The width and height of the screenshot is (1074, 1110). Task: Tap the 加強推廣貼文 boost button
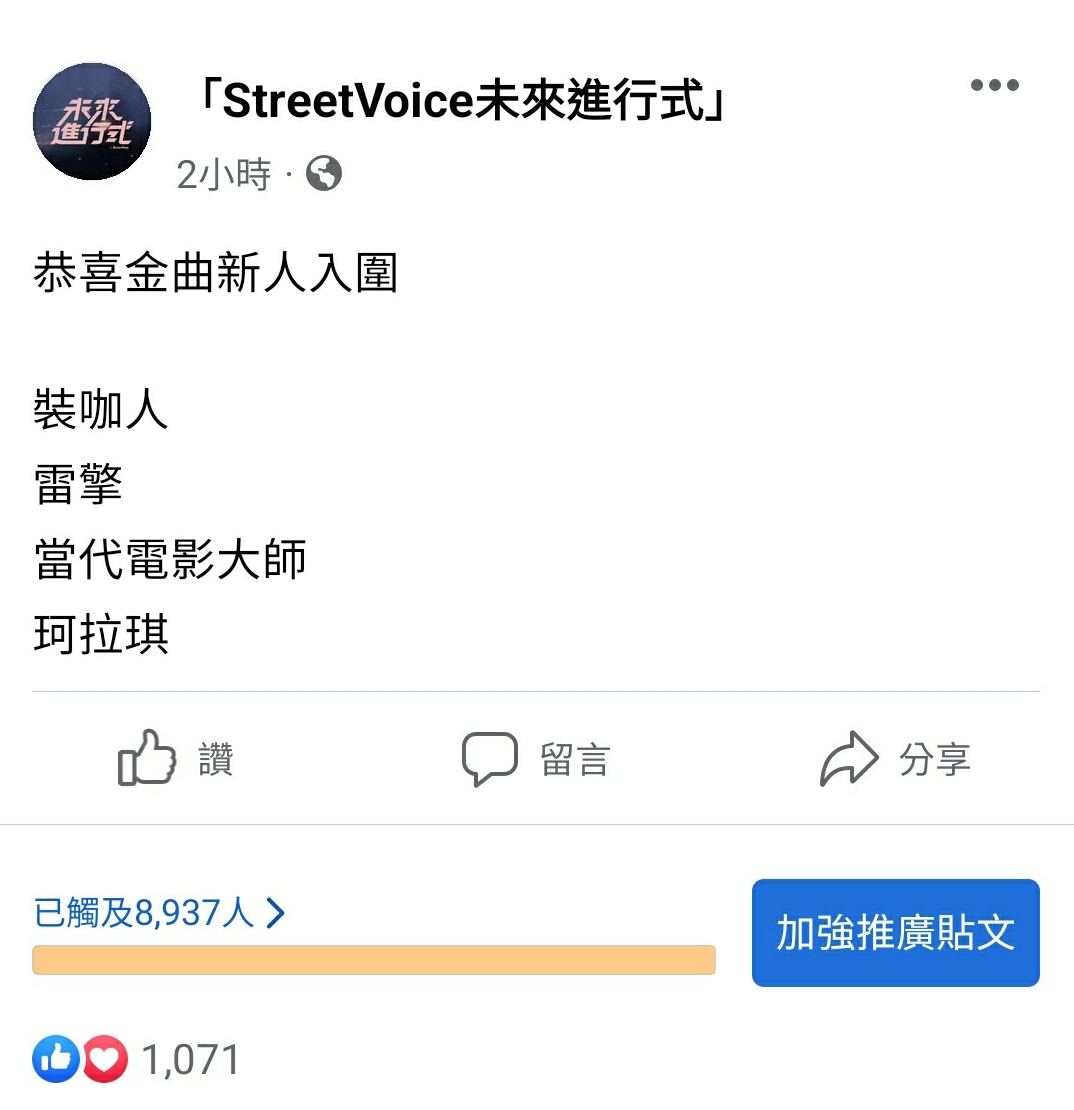pos(895,933)
